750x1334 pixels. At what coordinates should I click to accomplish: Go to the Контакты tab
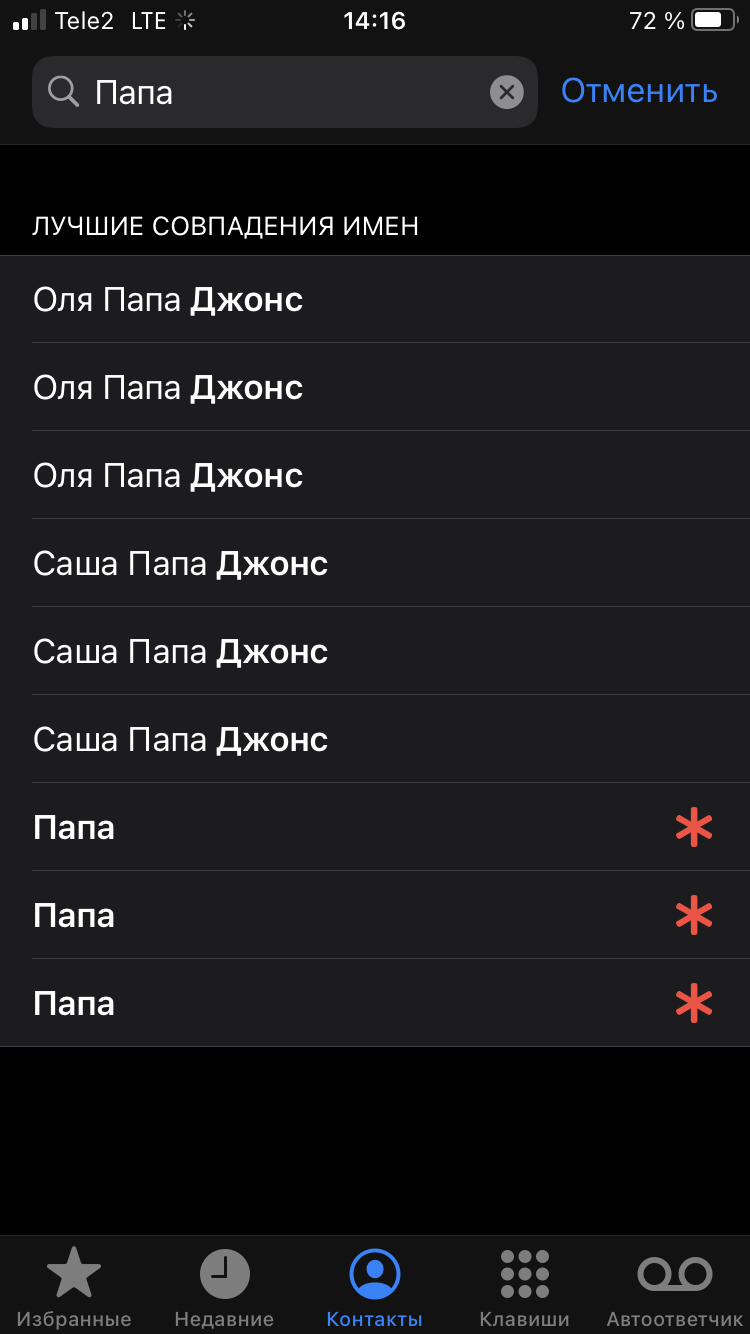pos(375,1288)
